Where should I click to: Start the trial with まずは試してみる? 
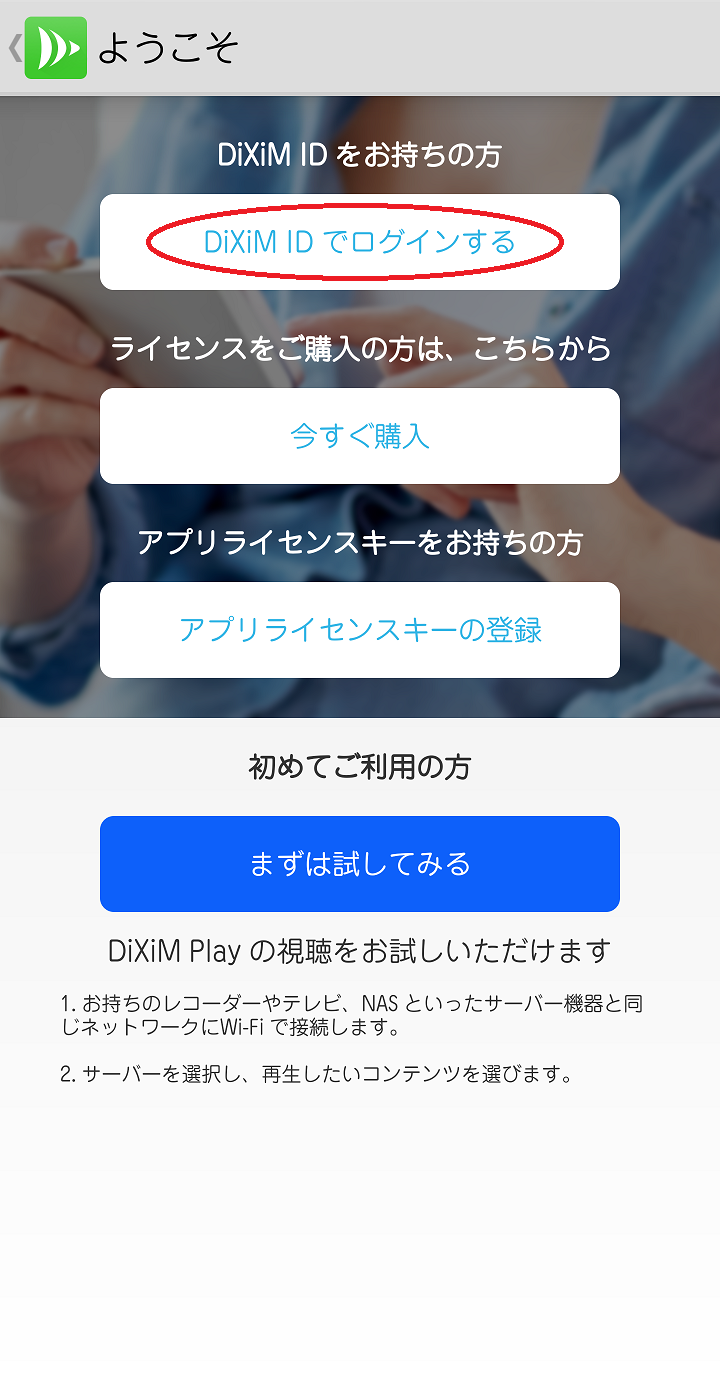pos(360,864)
